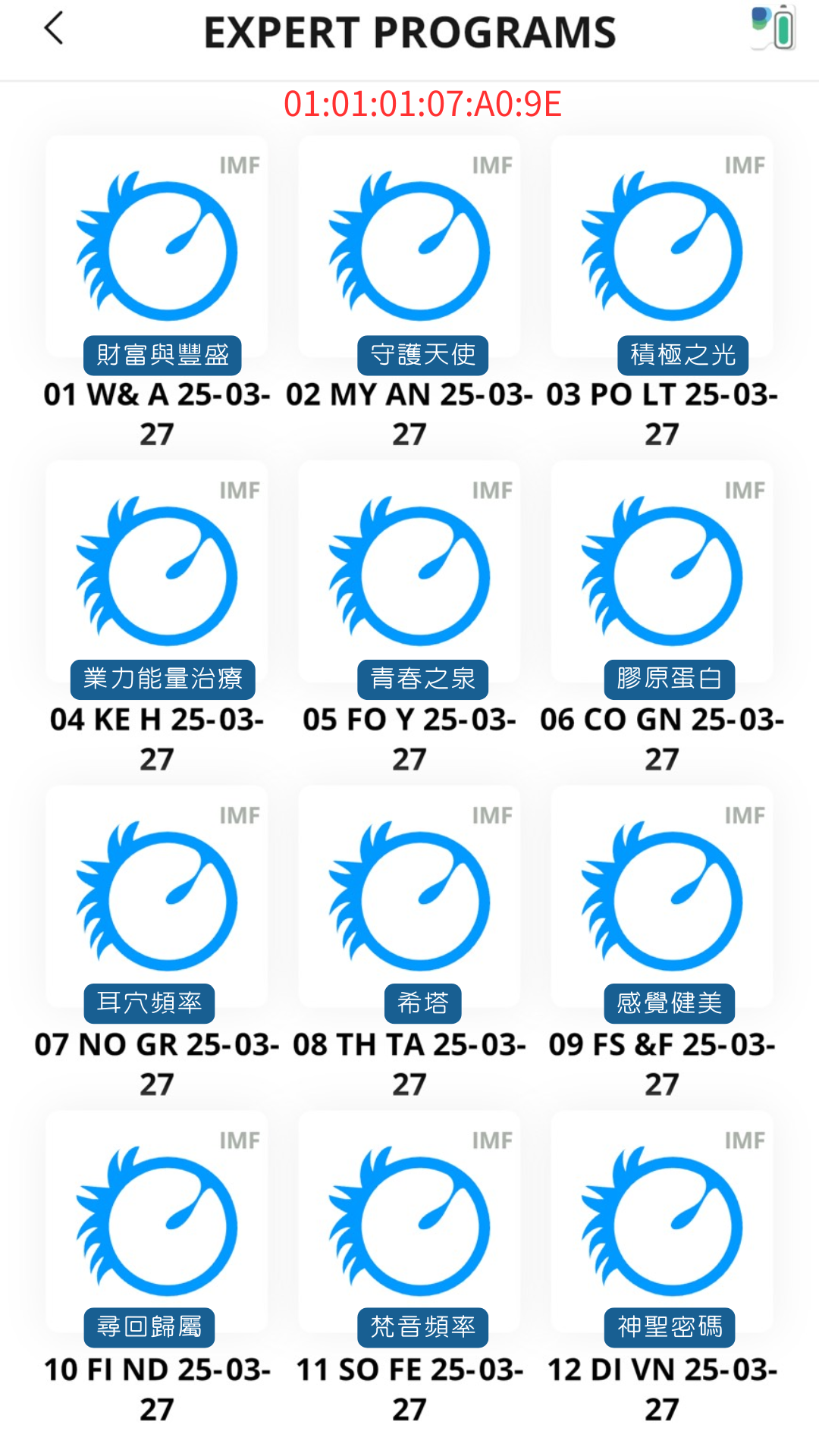Viewport: 819px width, 1456px height.
Task: Open the 10 FI ND program
Action: pos(157,1222)
